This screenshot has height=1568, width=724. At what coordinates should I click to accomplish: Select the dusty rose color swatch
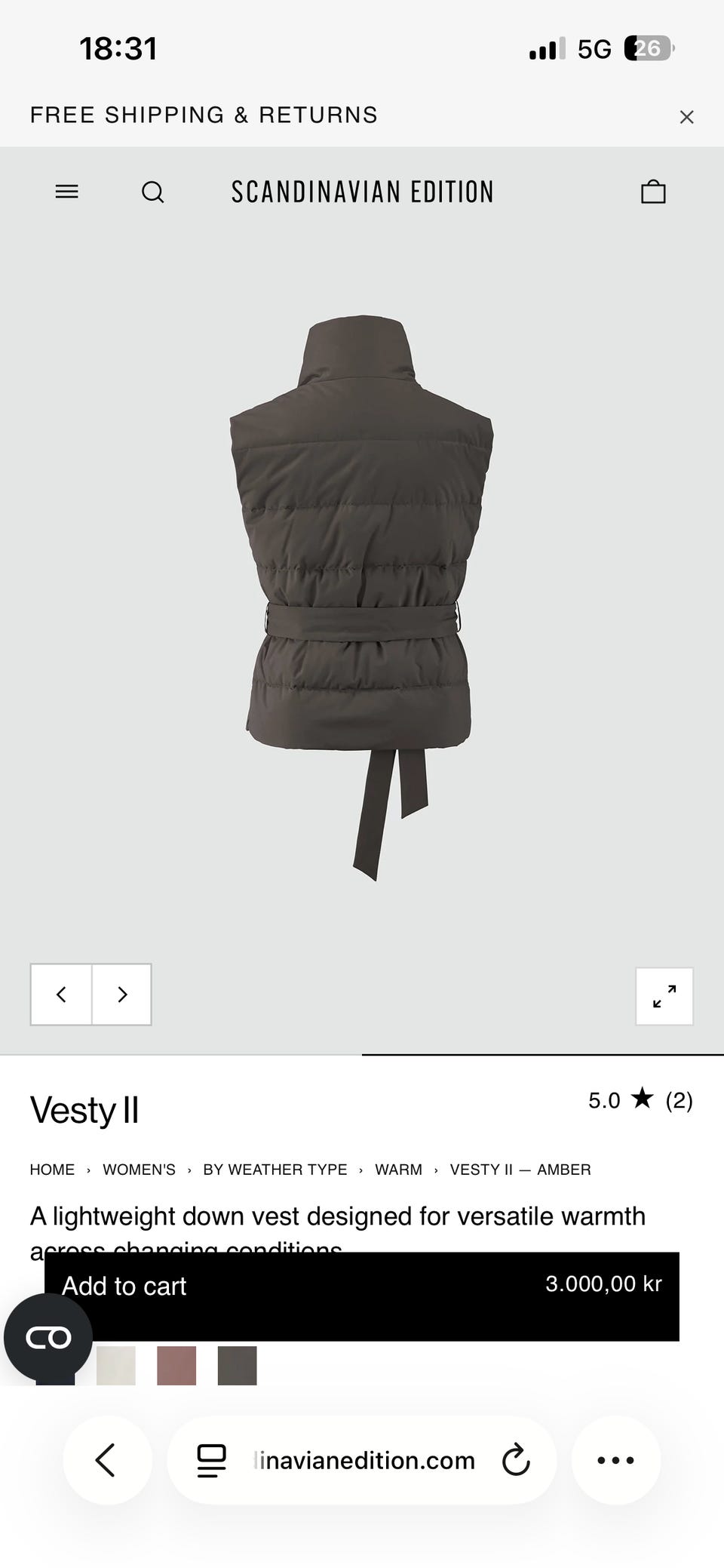coord(176,1365)
